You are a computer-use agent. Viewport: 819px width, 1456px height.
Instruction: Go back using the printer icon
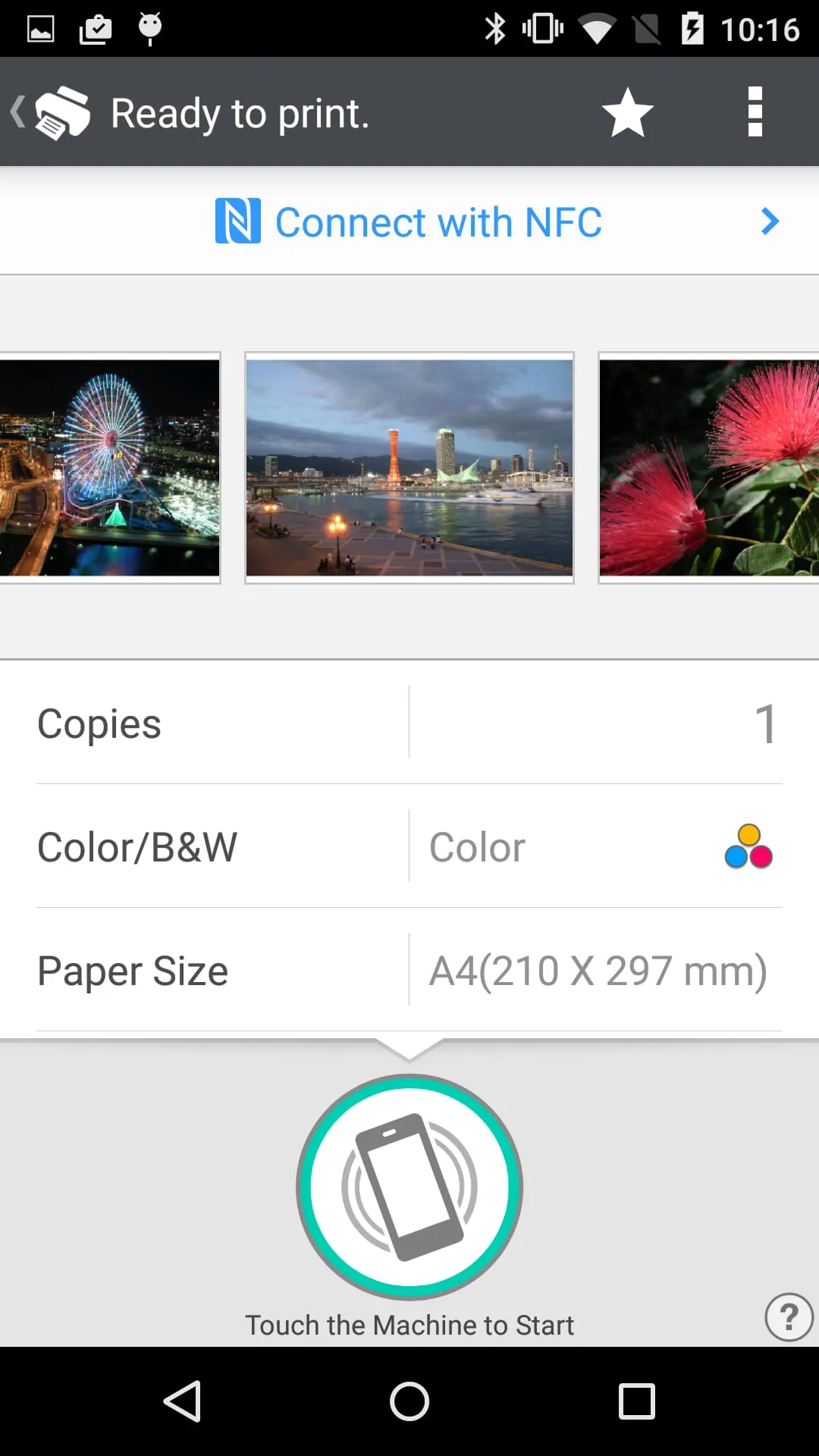[53, 113]
